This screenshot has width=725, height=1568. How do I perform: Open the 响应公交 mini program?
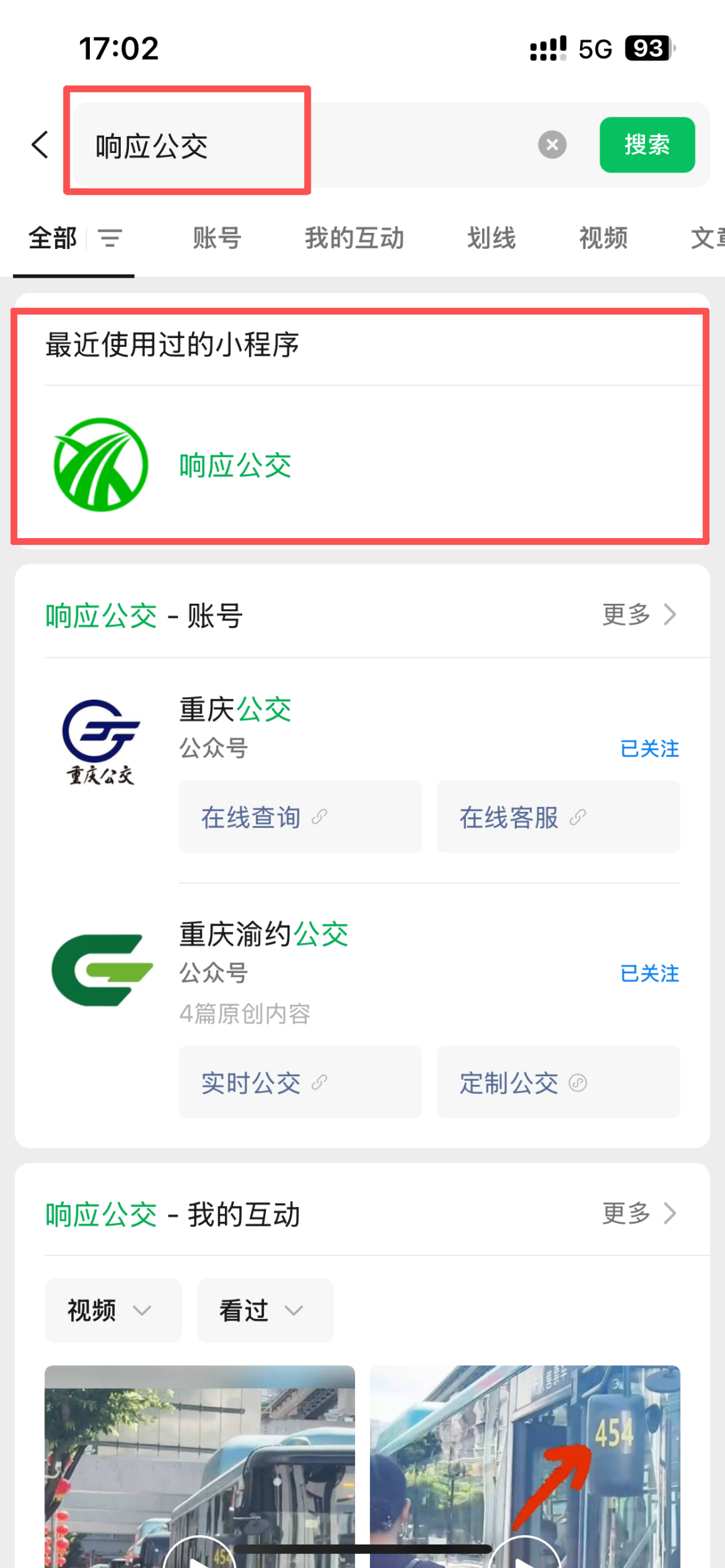(235, 465)
